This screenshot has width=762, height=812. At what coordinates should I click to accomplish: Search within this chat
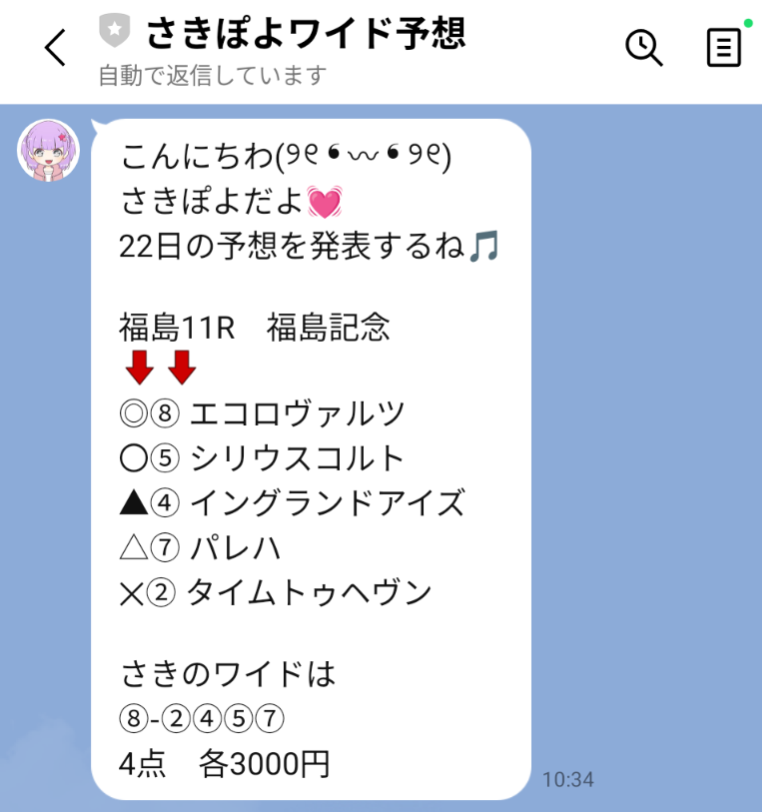pos(644,47)
